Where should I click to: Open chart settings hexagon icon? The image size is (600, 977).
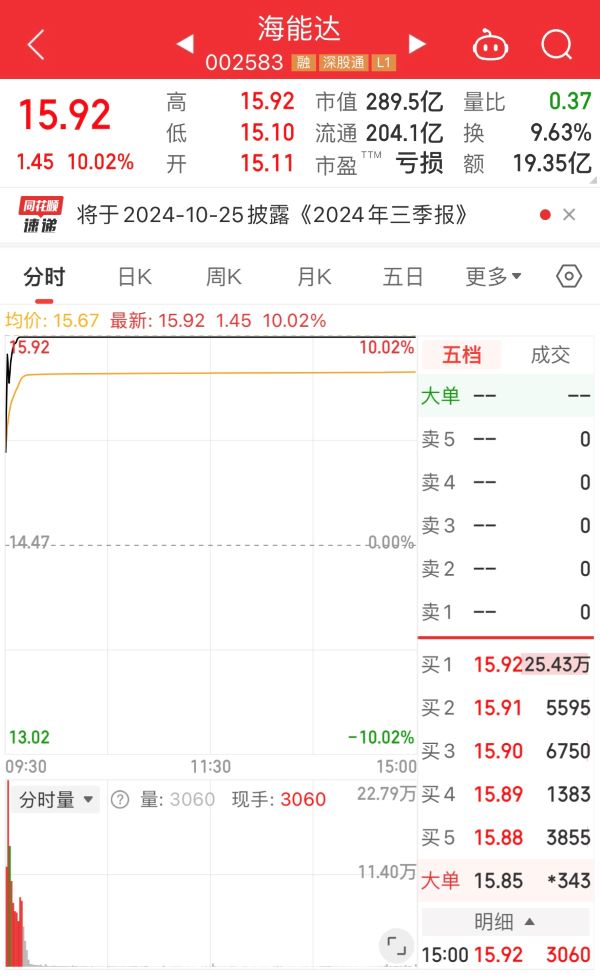tap(569, 277)
